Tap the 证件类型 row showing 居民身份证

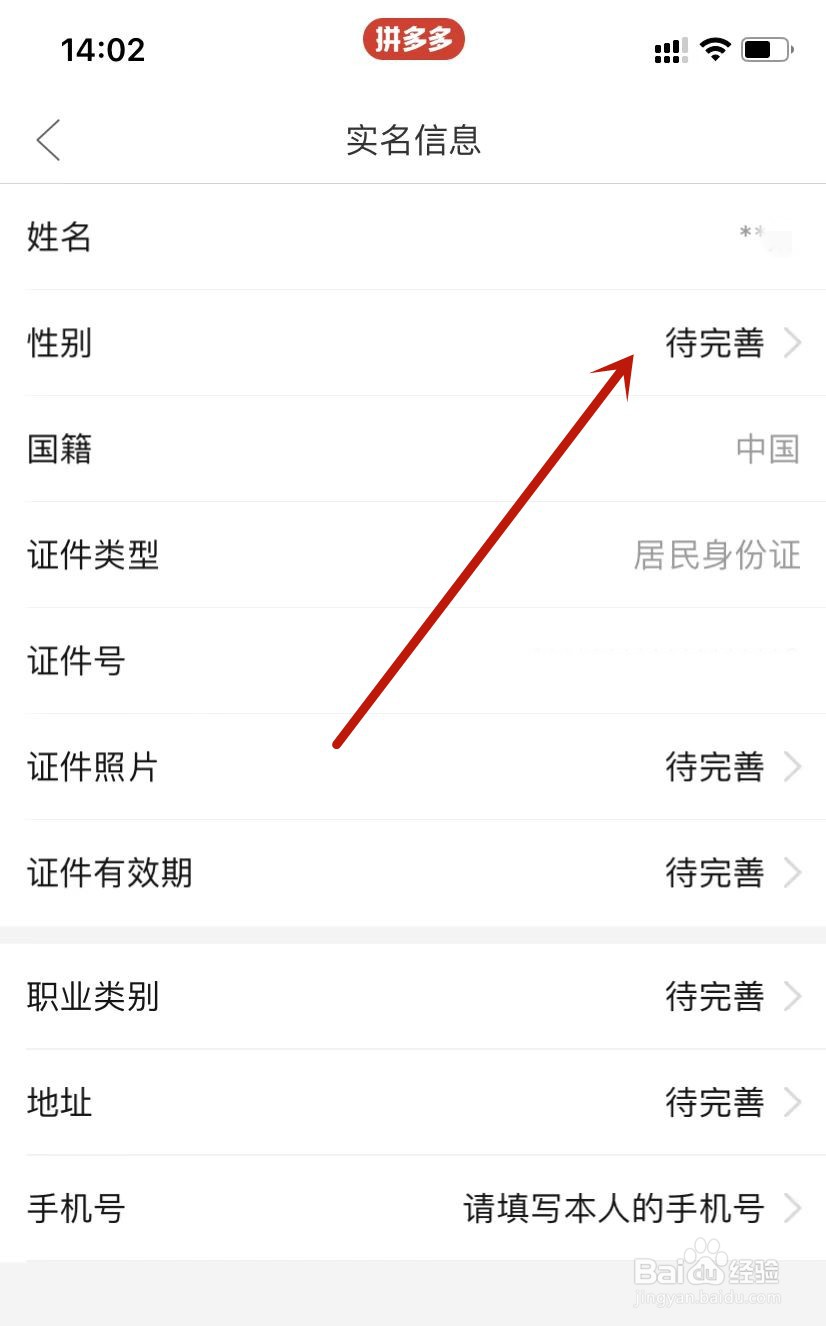(413, 555)
